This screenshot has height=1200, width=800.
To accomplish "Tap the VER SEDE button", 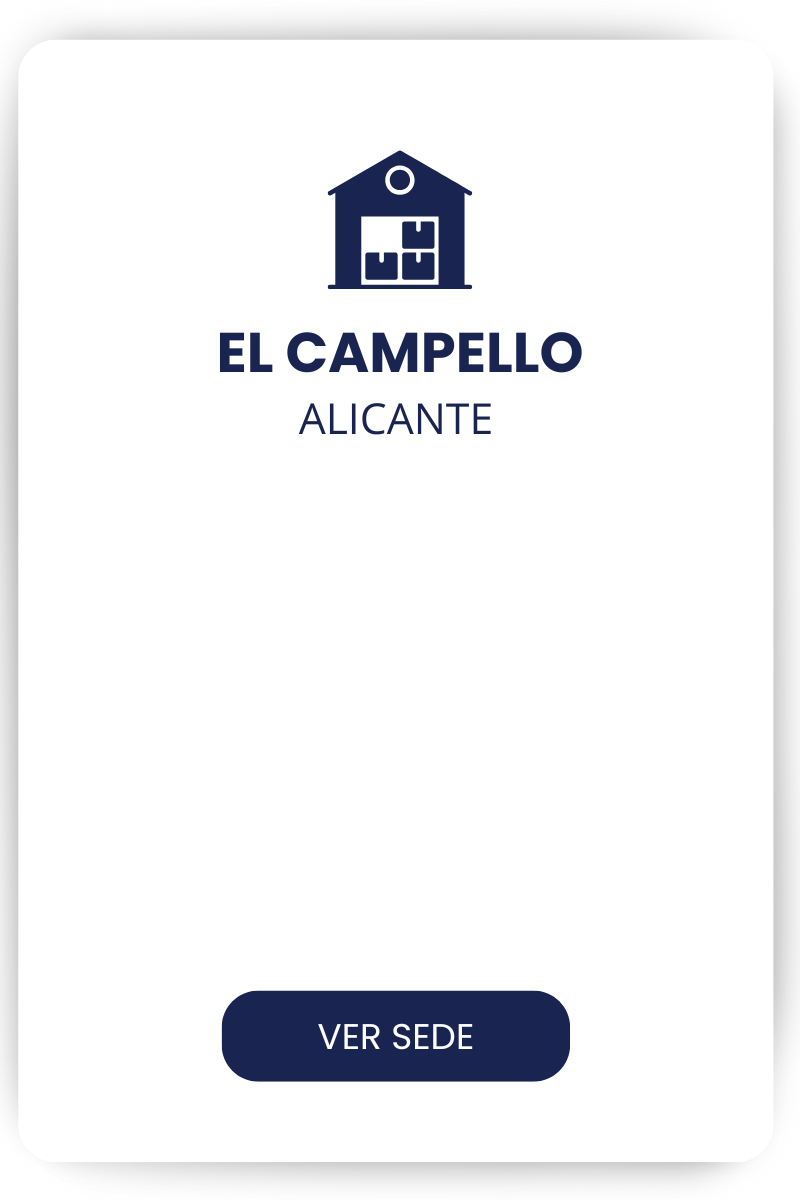I will (x=396, y=1036).
